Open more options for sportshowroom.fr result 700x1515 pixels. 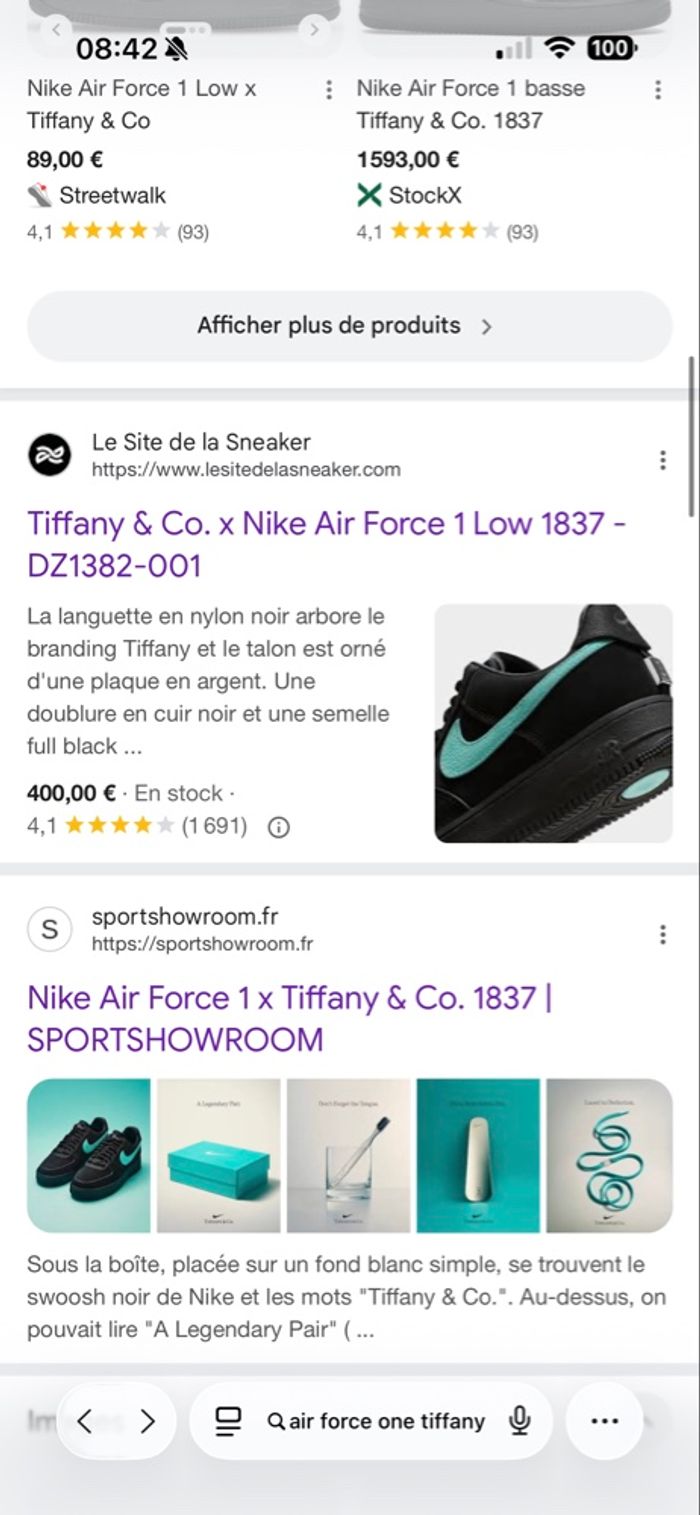click(x=662, y=934)
